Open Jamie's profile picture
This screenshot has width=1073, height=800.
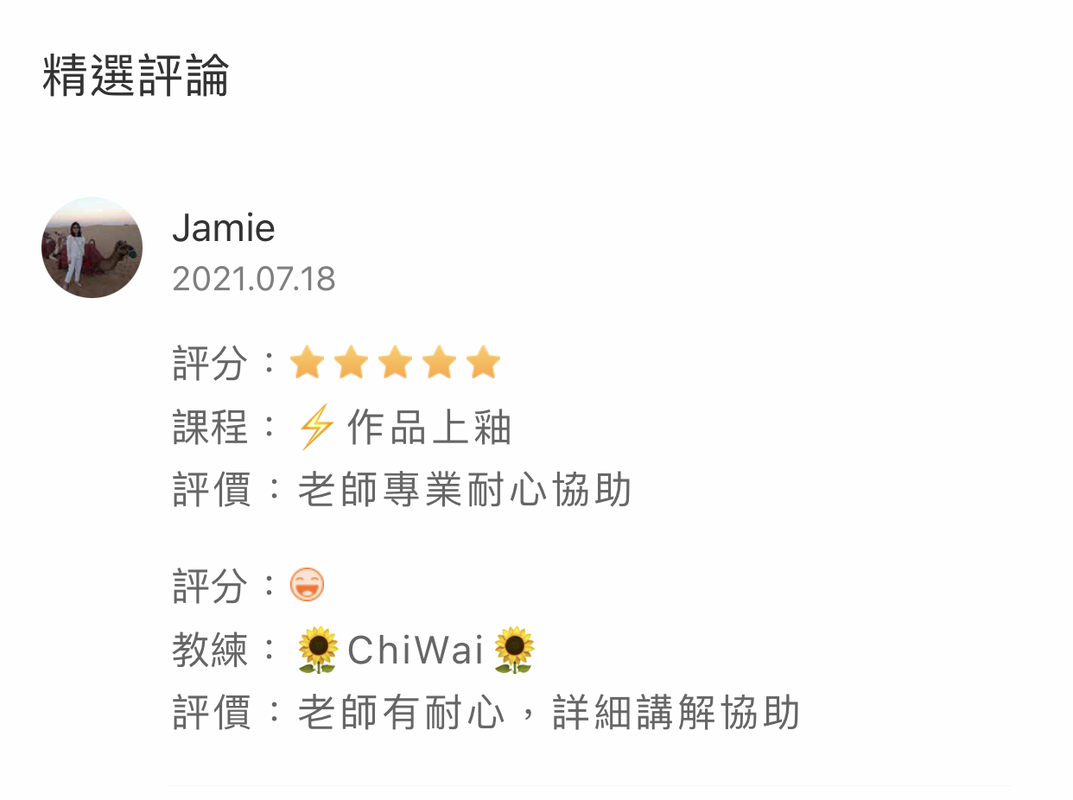[x=92, y=247]
